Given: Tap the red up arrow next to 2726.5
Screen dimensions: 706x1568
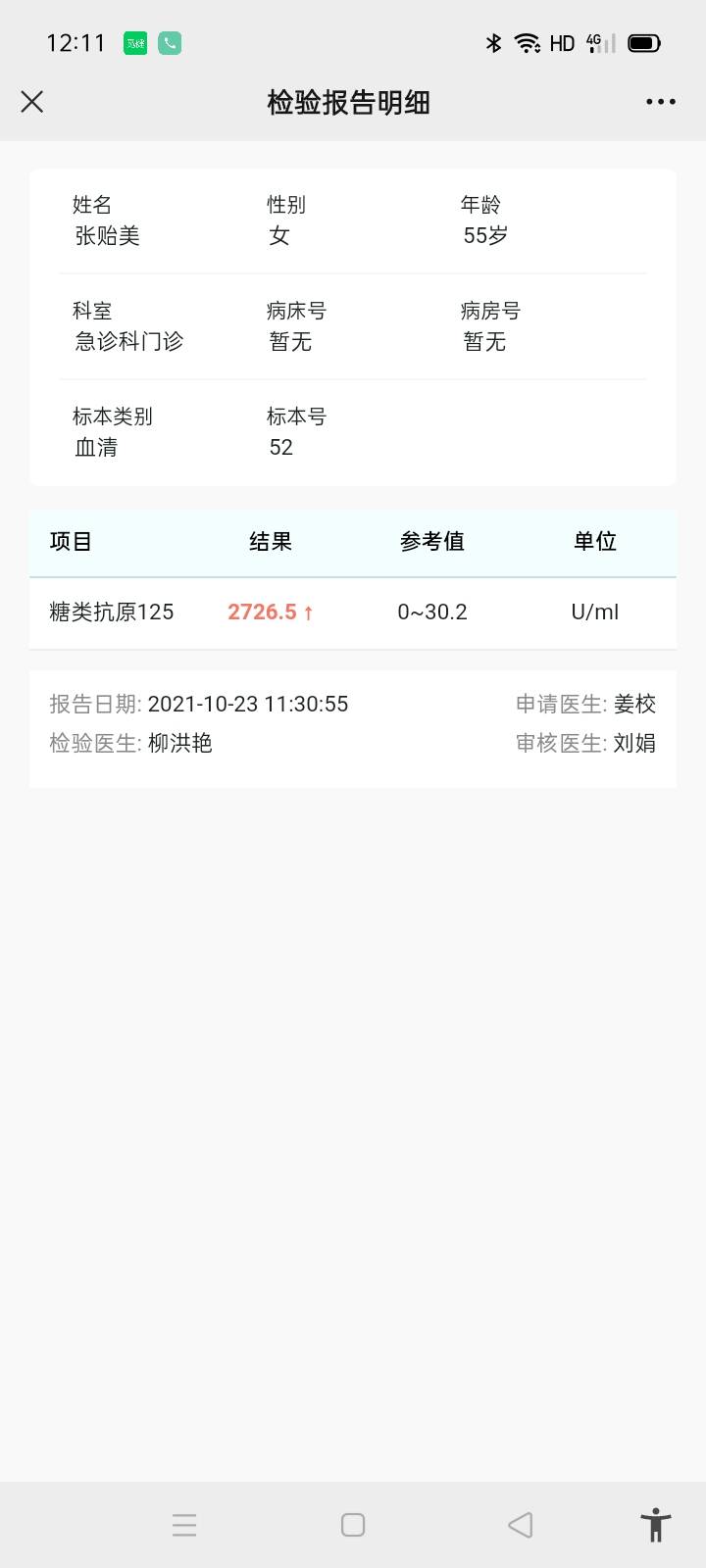Looking at the screenshot, I should (x=307, y=612).
